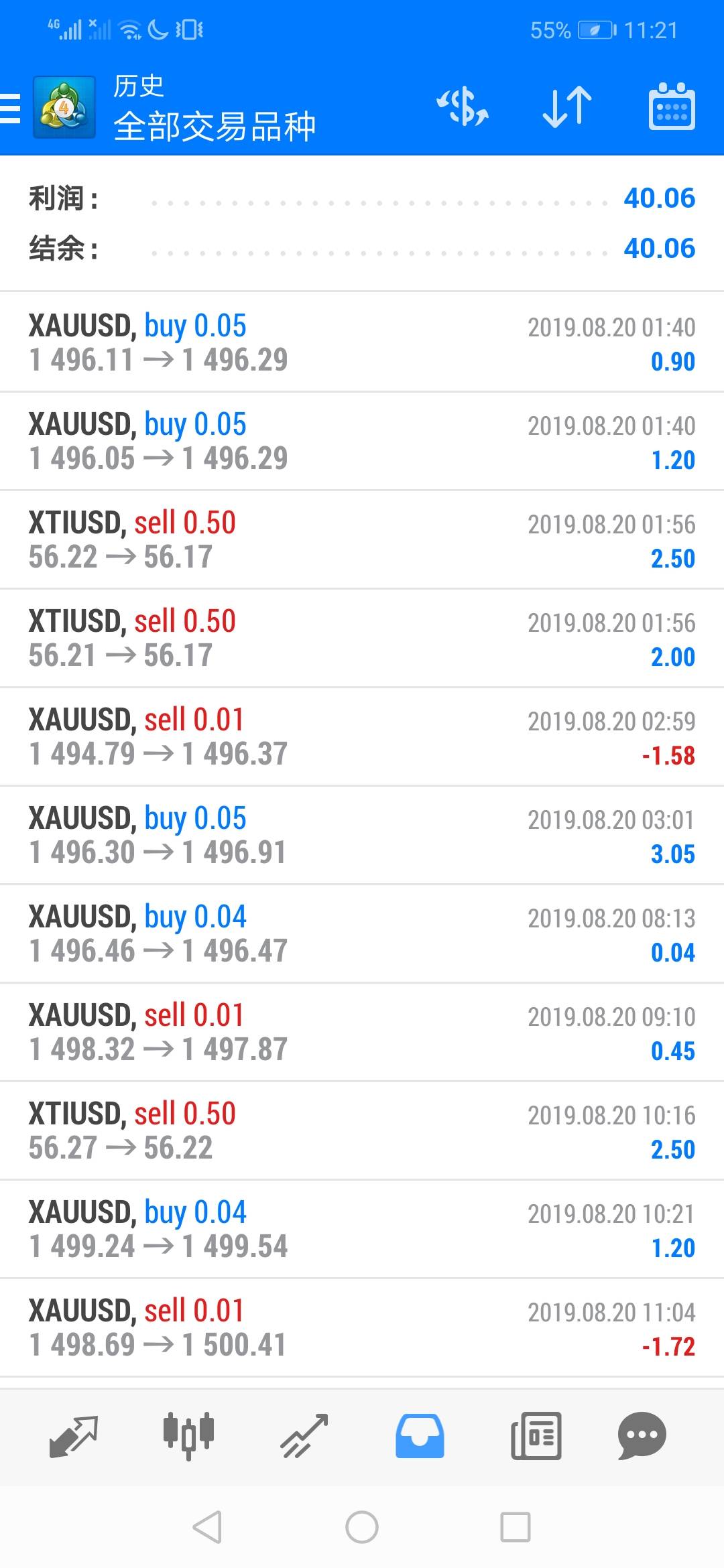Open the History tab

pos(420,1435)
